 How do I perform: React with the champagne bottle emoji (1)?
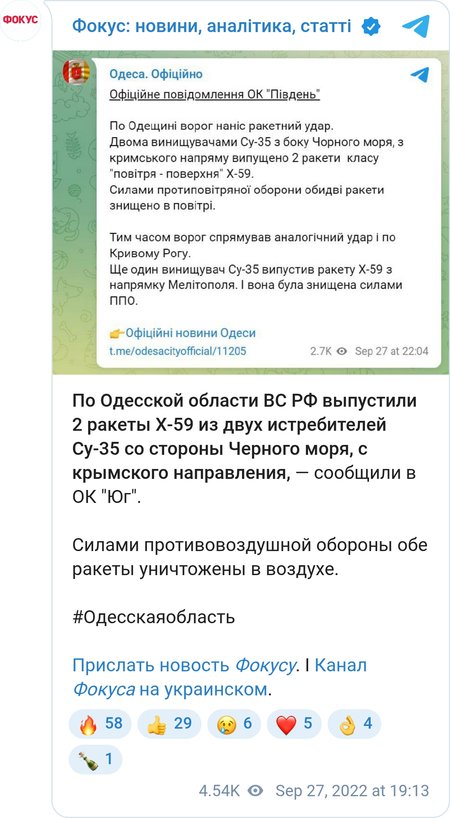click(95, 759)
